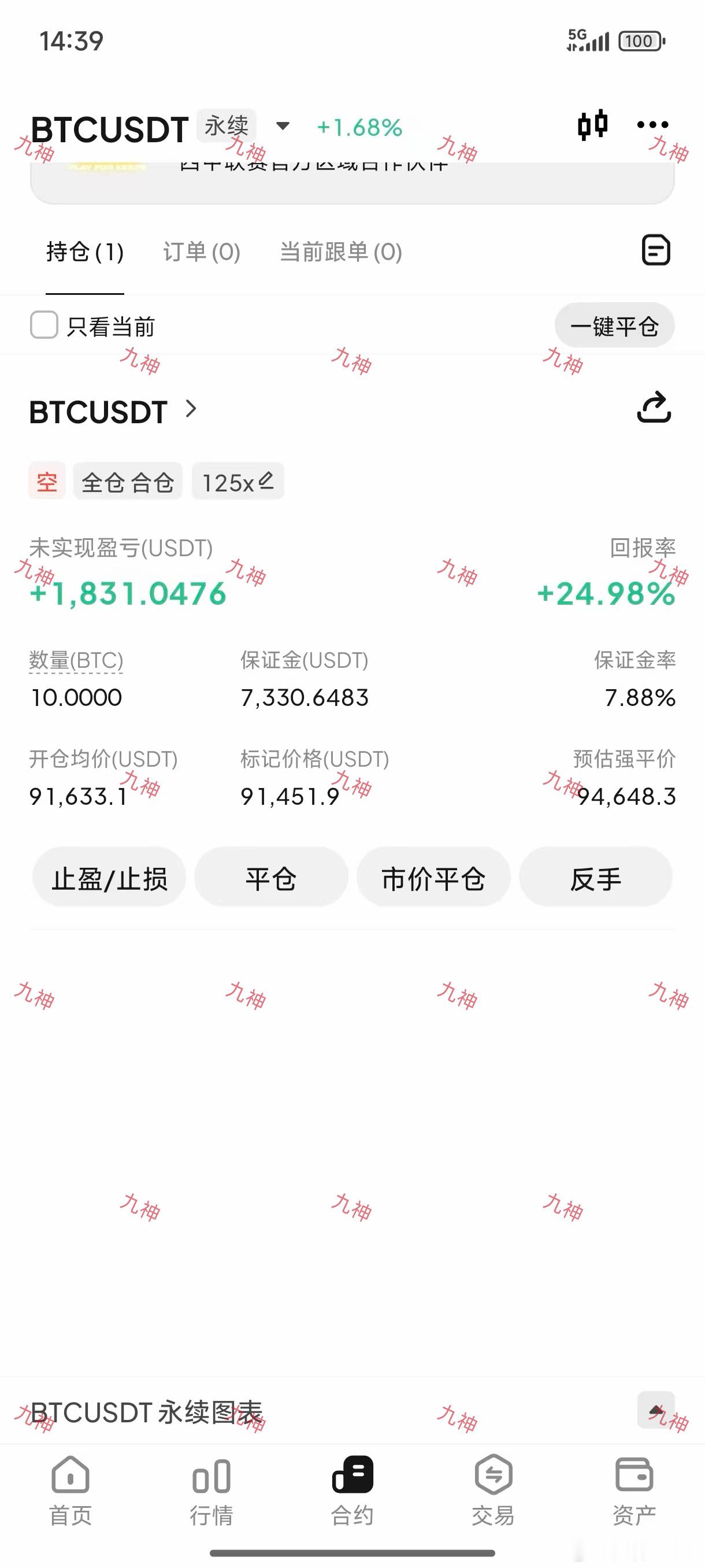Expand BTCUSDT position details via chevron
Viewport: 705px width, 1568px height.
[x=190, y=409]
